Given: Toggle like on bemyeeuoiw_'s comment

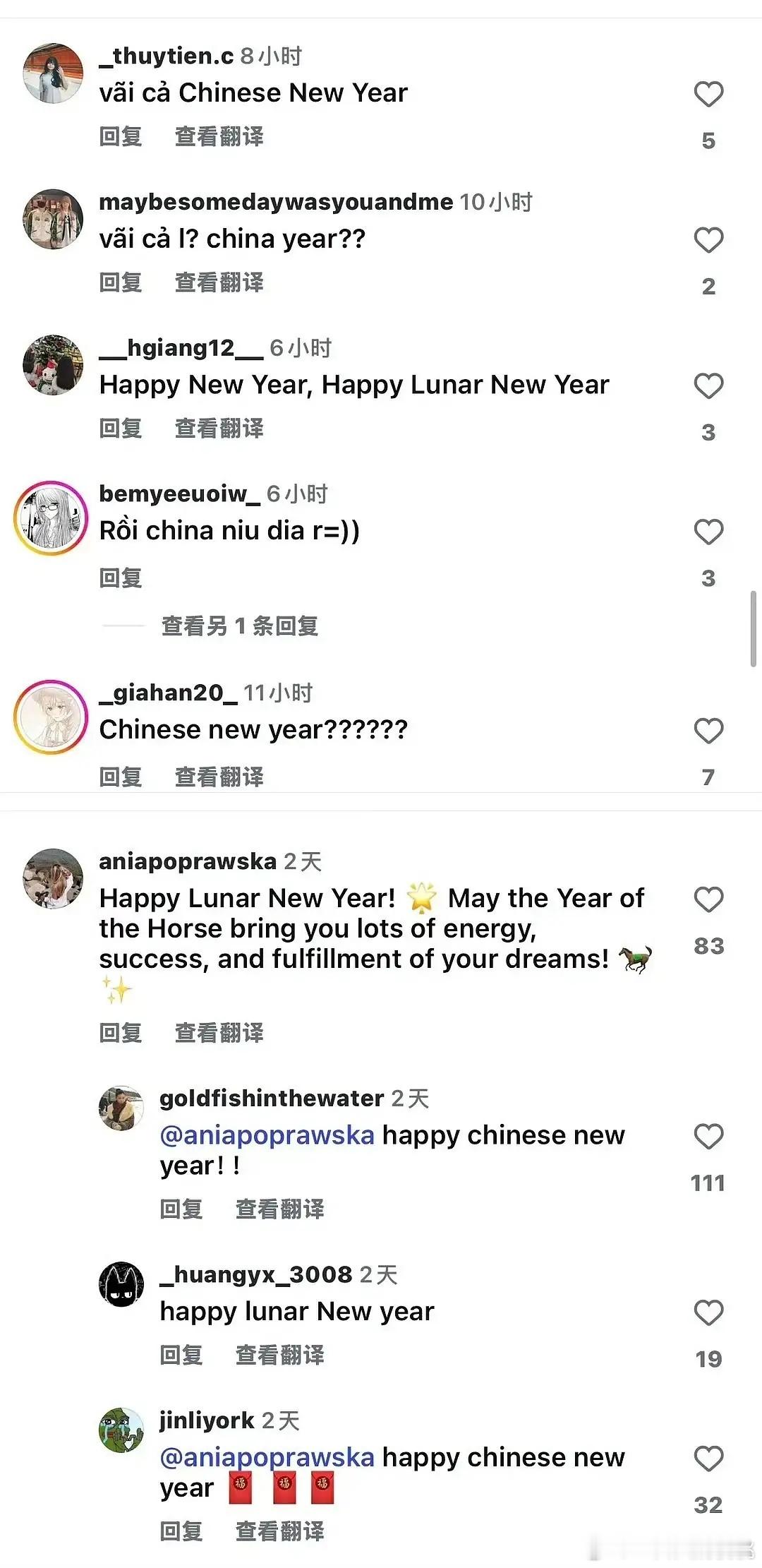Looking at the screenshot, I should tap(709, 532).
